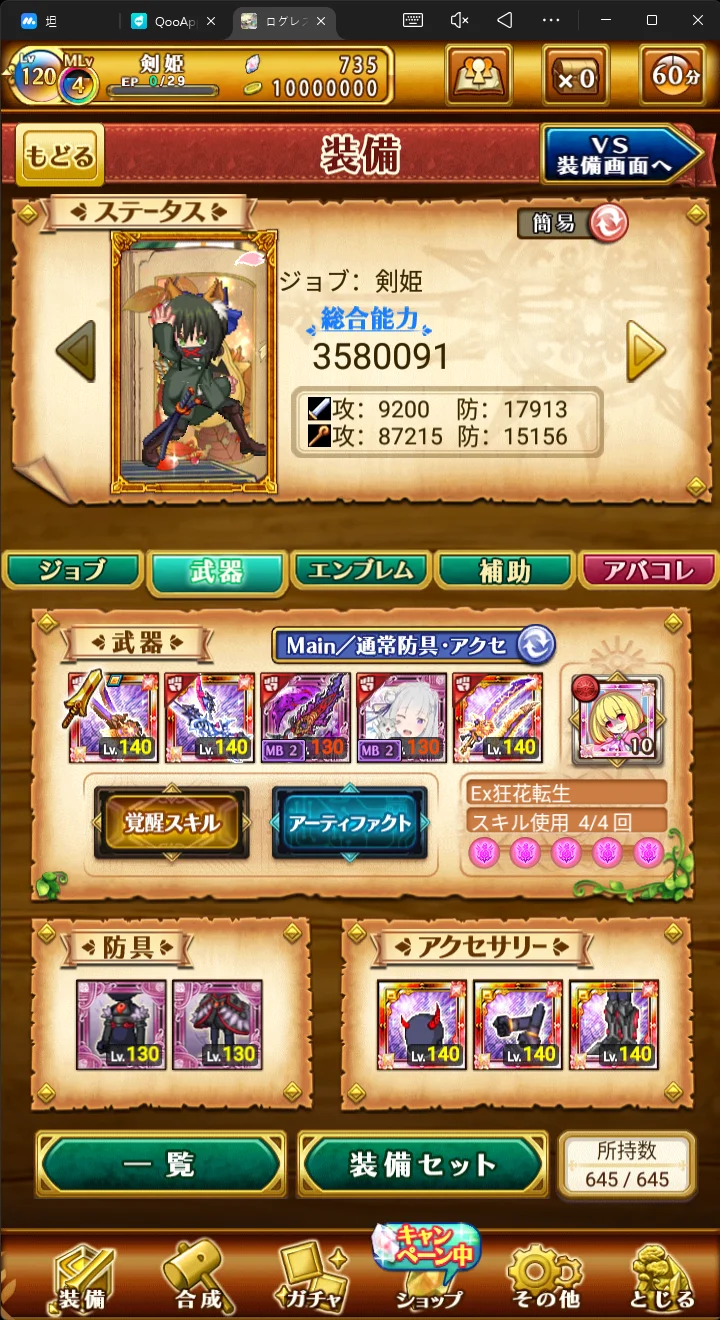
Task: Open 装備セット presets
Action: click(x=422, y=1164)
